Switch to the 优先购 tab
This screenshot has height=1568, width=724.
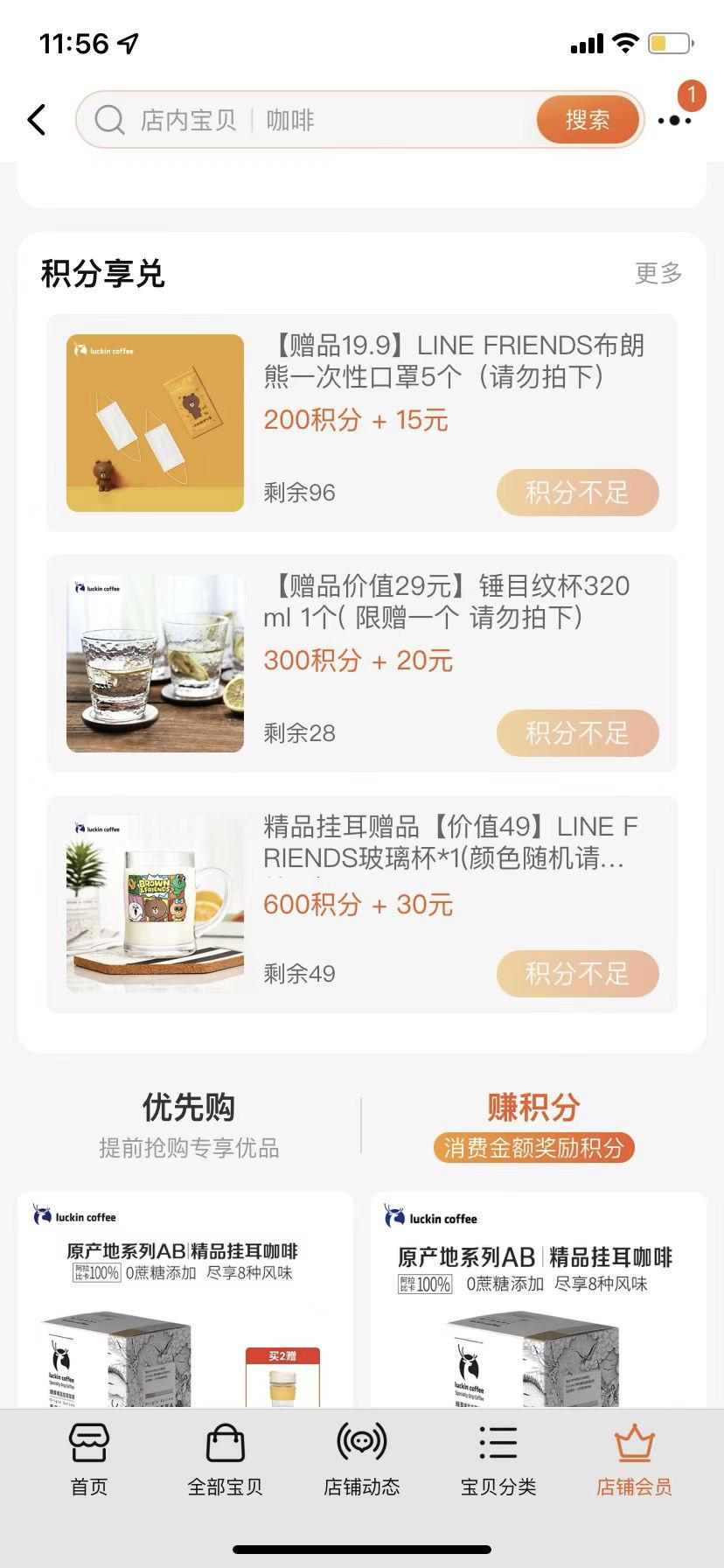pyautogui.click(x=187, y=1107)
